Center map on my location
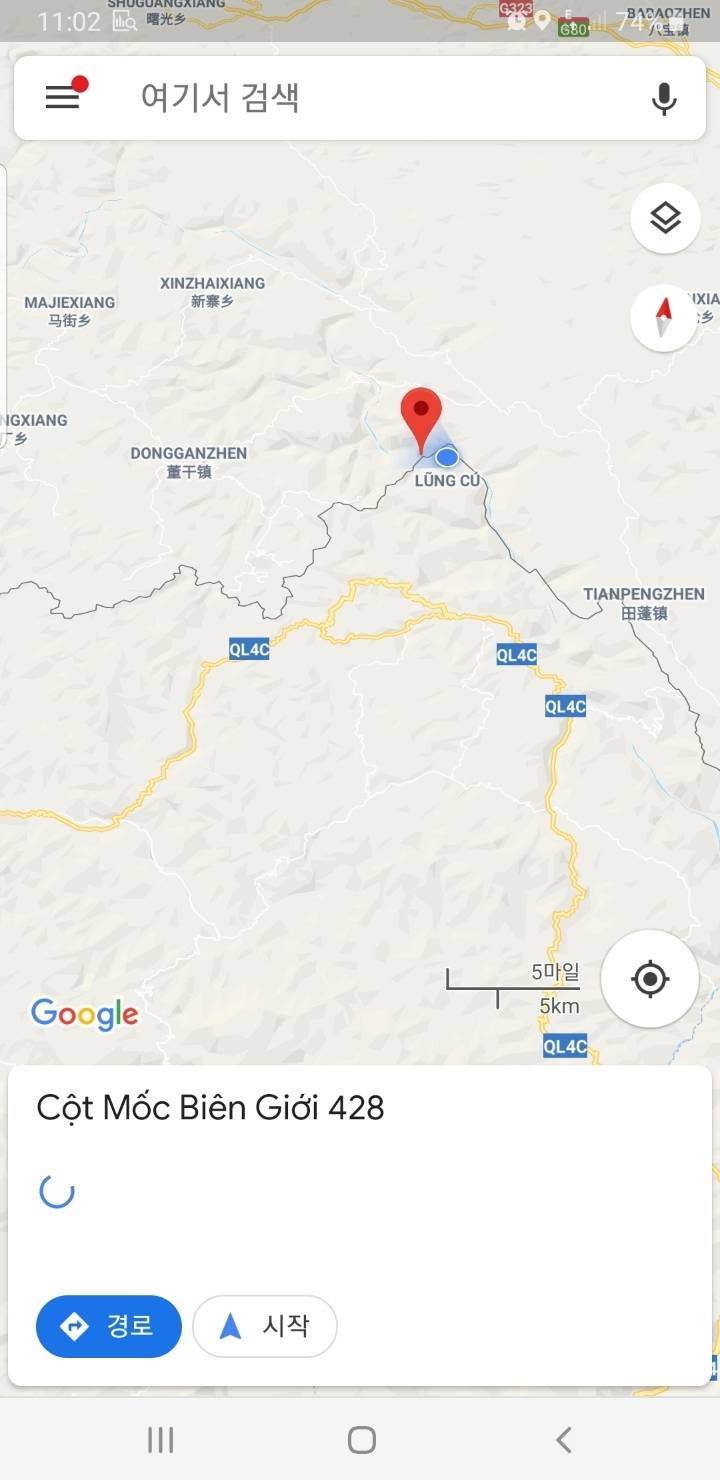Image resolution: width=720 pixels, height=1480 pixels. tap(650, 978)
